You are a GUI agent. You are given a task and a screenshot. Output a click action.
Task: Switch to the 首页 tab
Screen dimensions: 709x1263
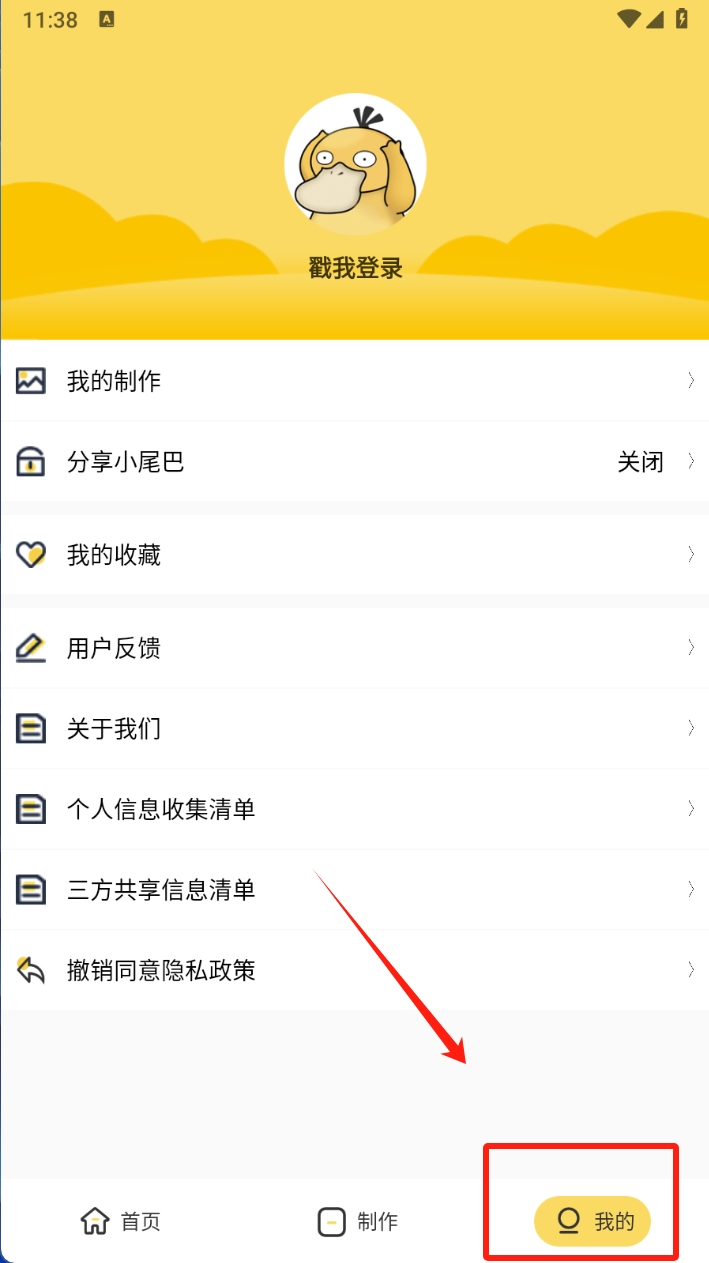[x=121, y=1221]
